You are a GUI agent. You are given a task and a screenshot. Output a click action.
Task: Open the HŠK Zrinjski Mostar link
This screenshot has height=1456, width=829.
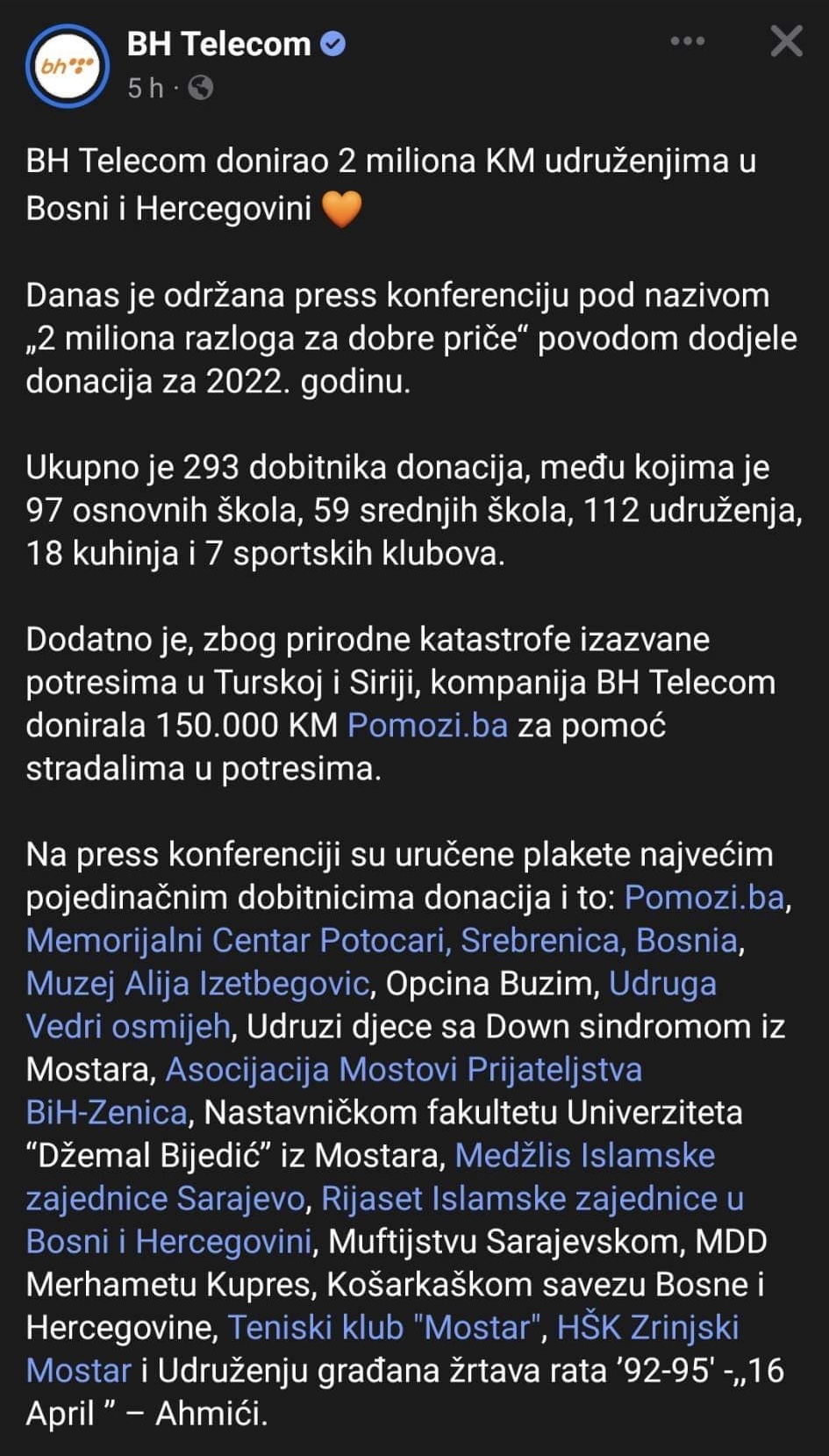coord(648,1327)
